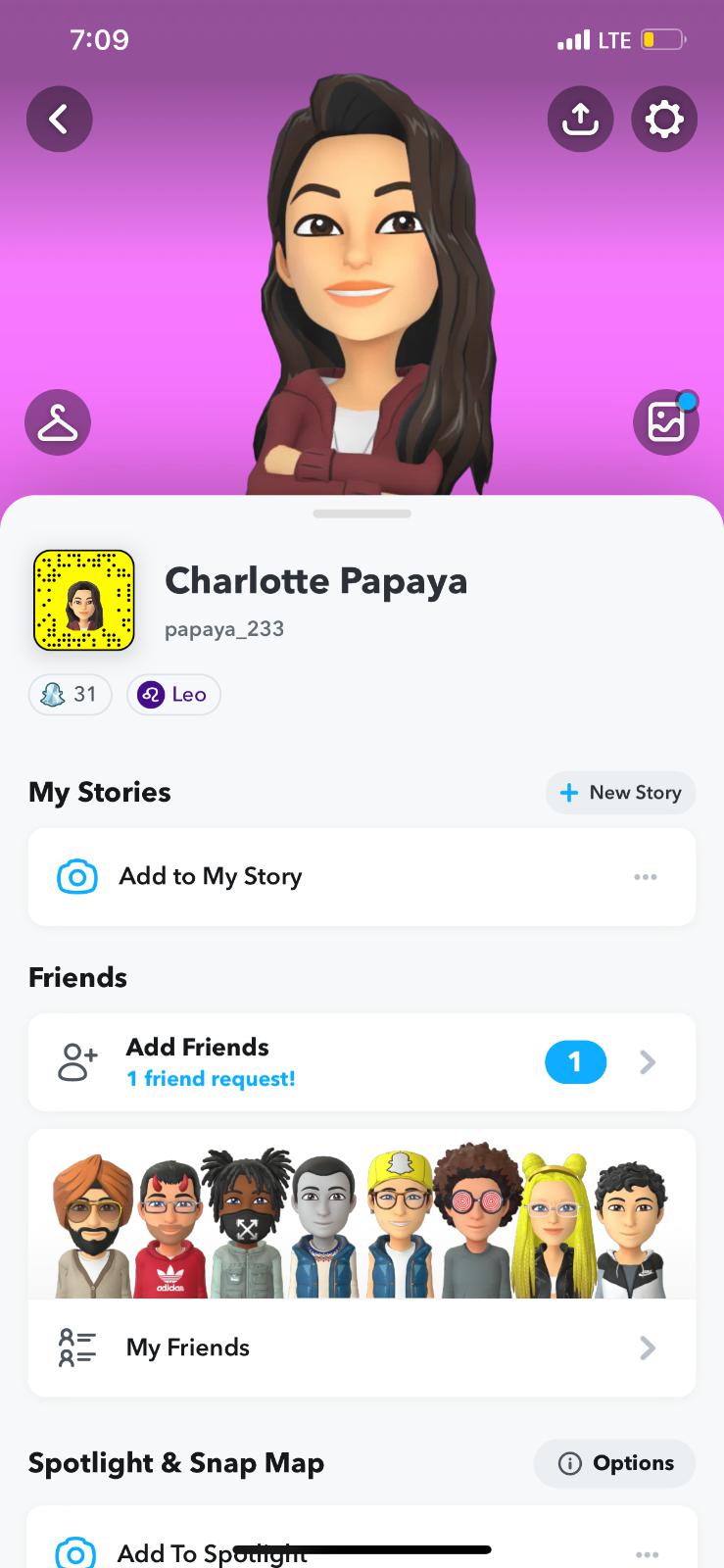The width and height of the screenshot is (724, 1568).
Task: Select Add To Spotlight
Action: click(212, 1552)
